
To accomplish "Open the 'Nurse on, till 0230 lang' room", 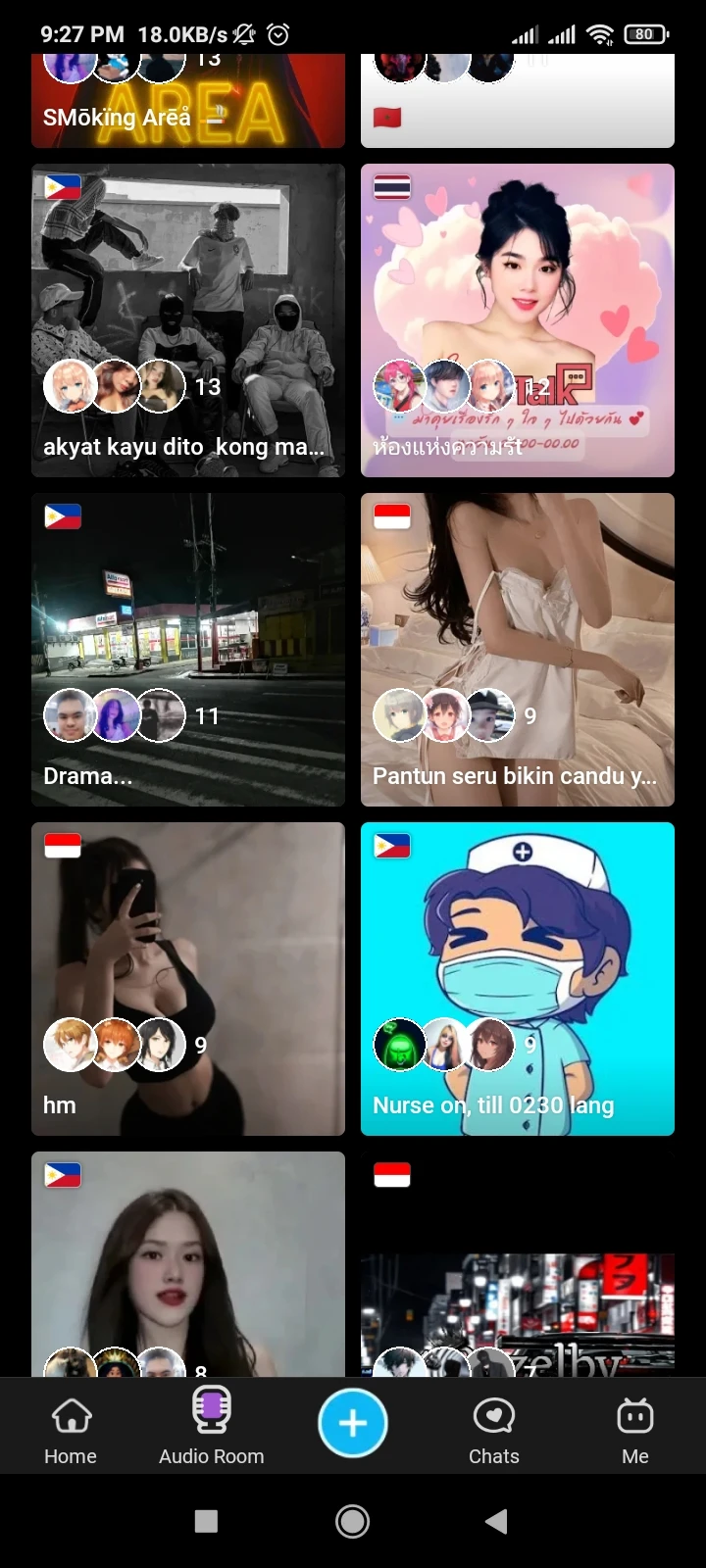I will coord(517,977).
